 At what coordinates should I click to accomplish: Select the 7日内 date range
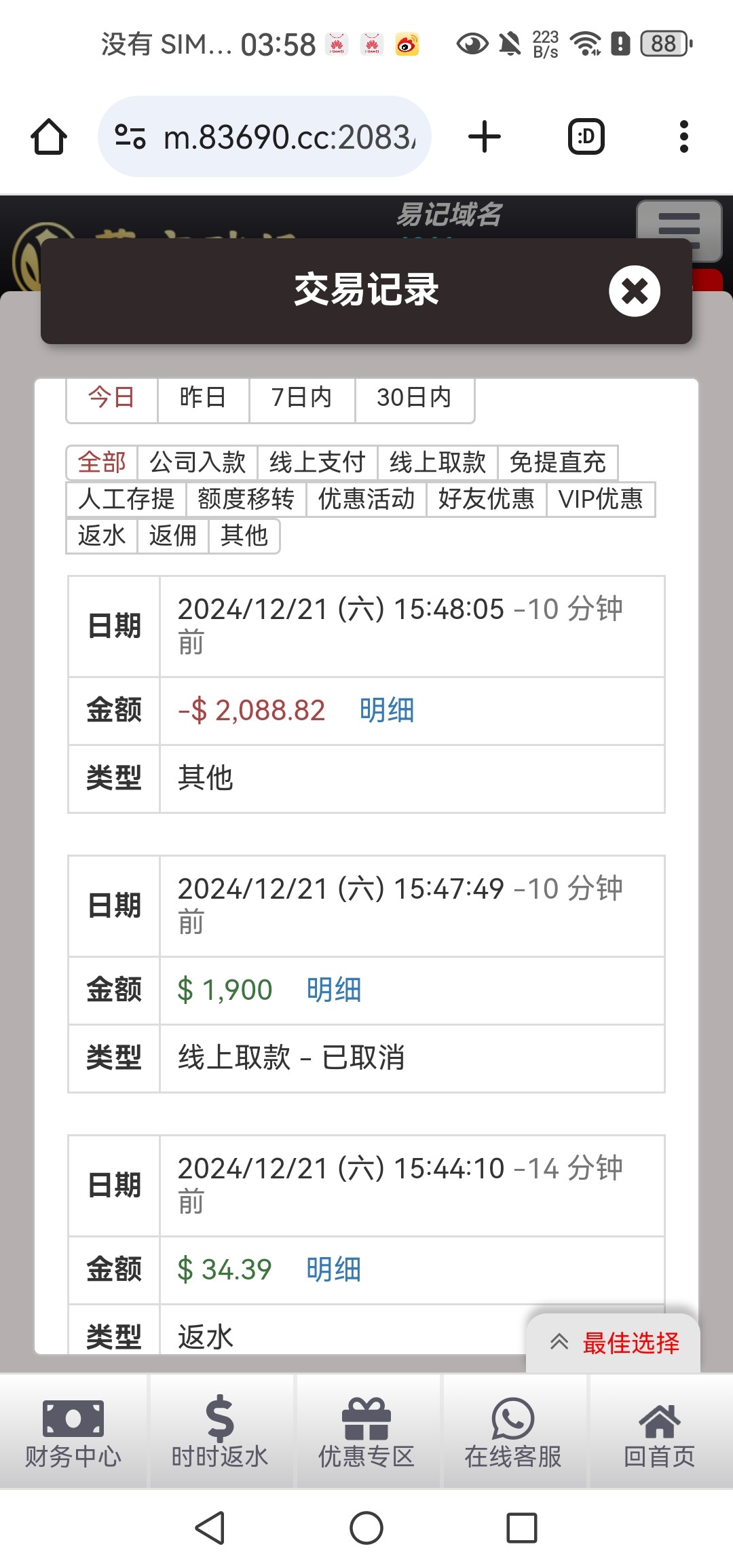301,398
